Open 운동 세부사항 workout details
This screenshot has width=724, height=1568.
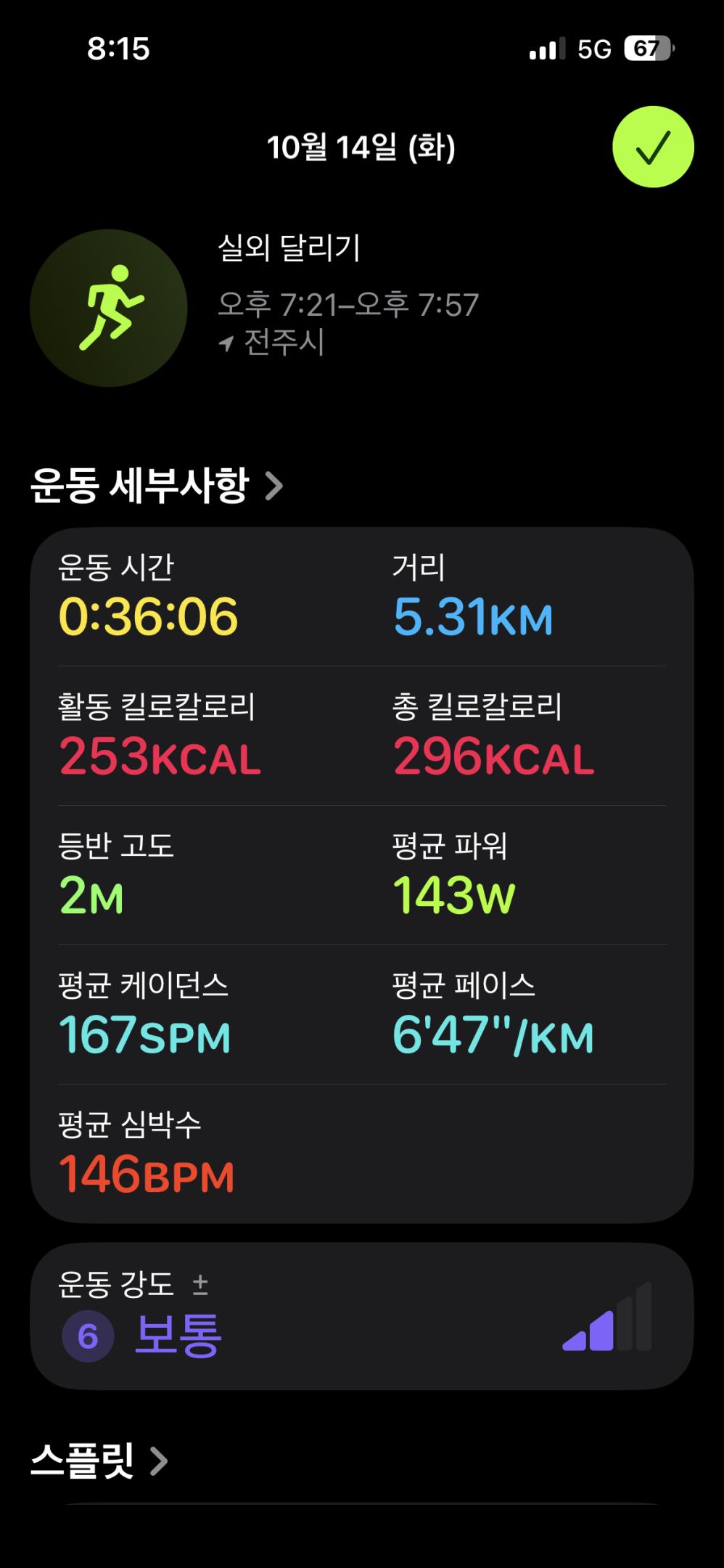click(x=156, y=486)
